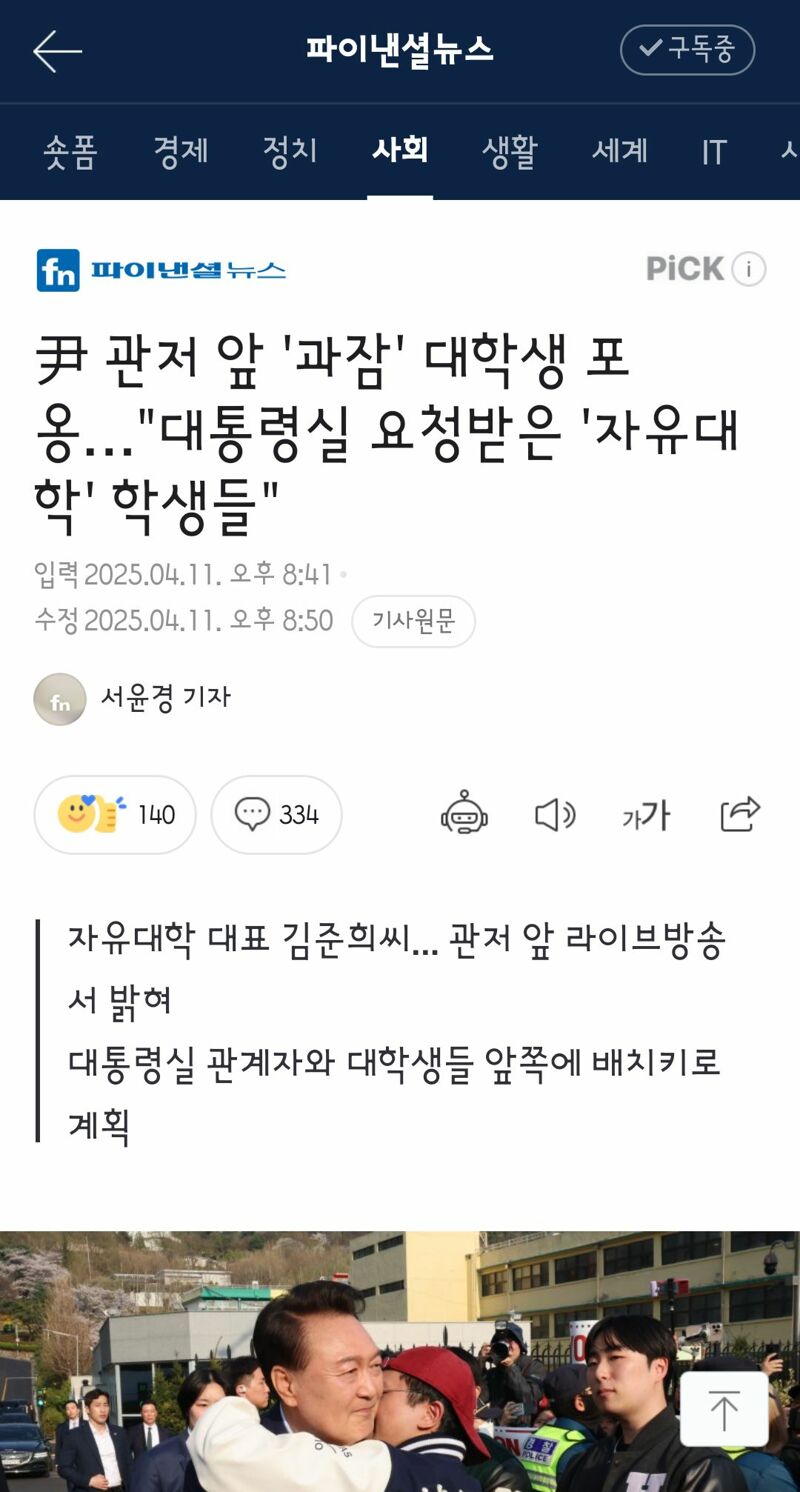
Task: Jump to top with the arrow button
Action: (724, 1409)
